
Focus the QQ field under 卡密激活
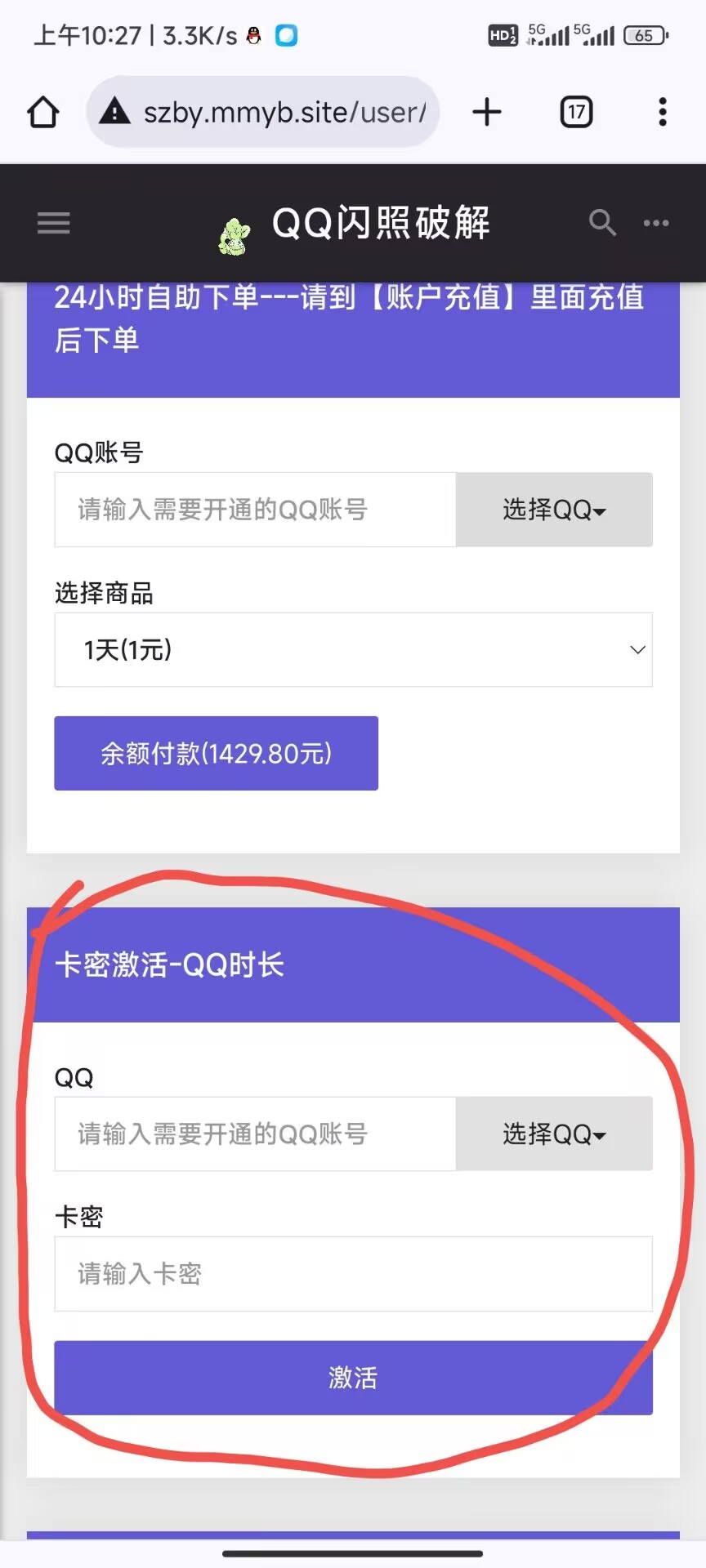(255, 1134)
